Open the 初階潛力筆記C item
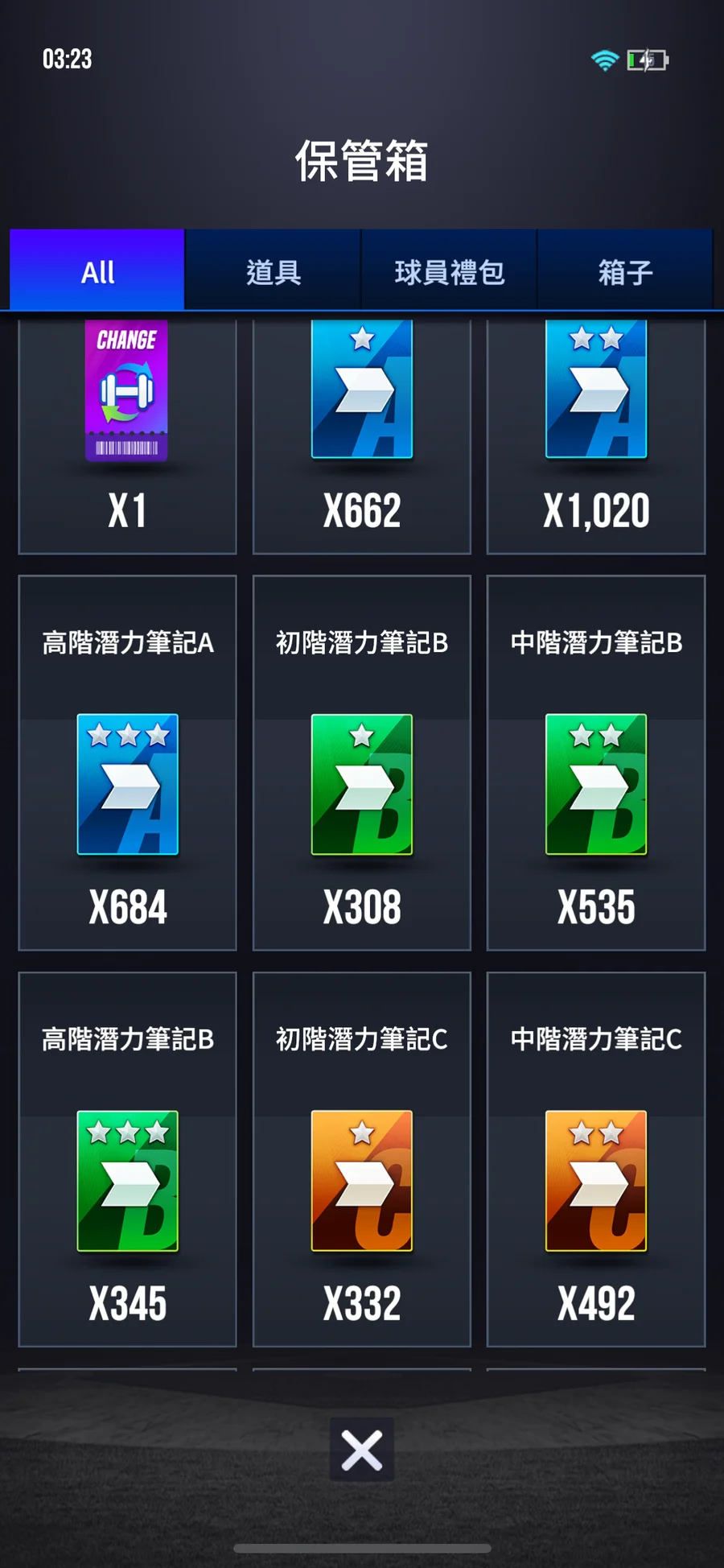Image resolution: width=724 pixels, height=1568 pixels. [x=361, y=1159]
